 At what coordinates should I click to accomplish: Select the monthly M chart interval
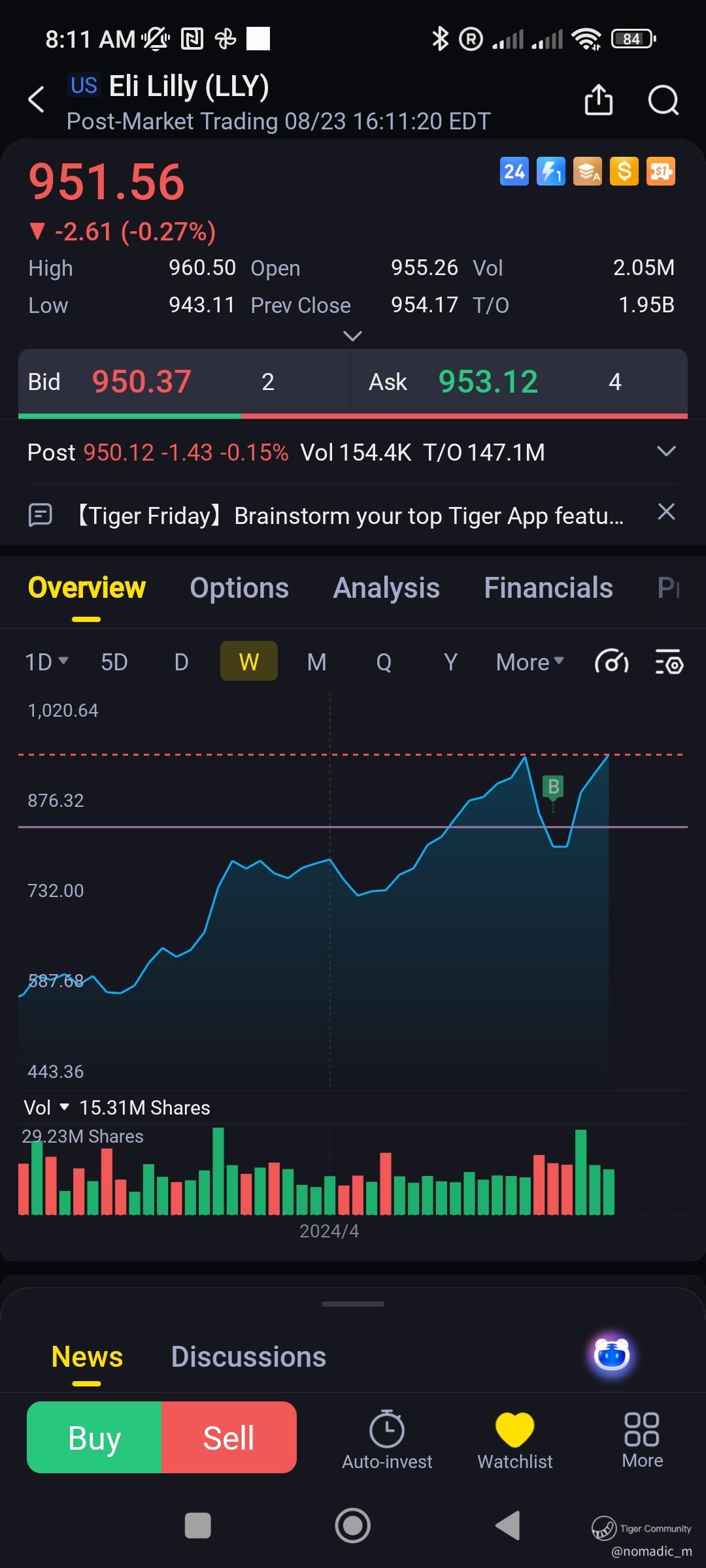(316, 662)
